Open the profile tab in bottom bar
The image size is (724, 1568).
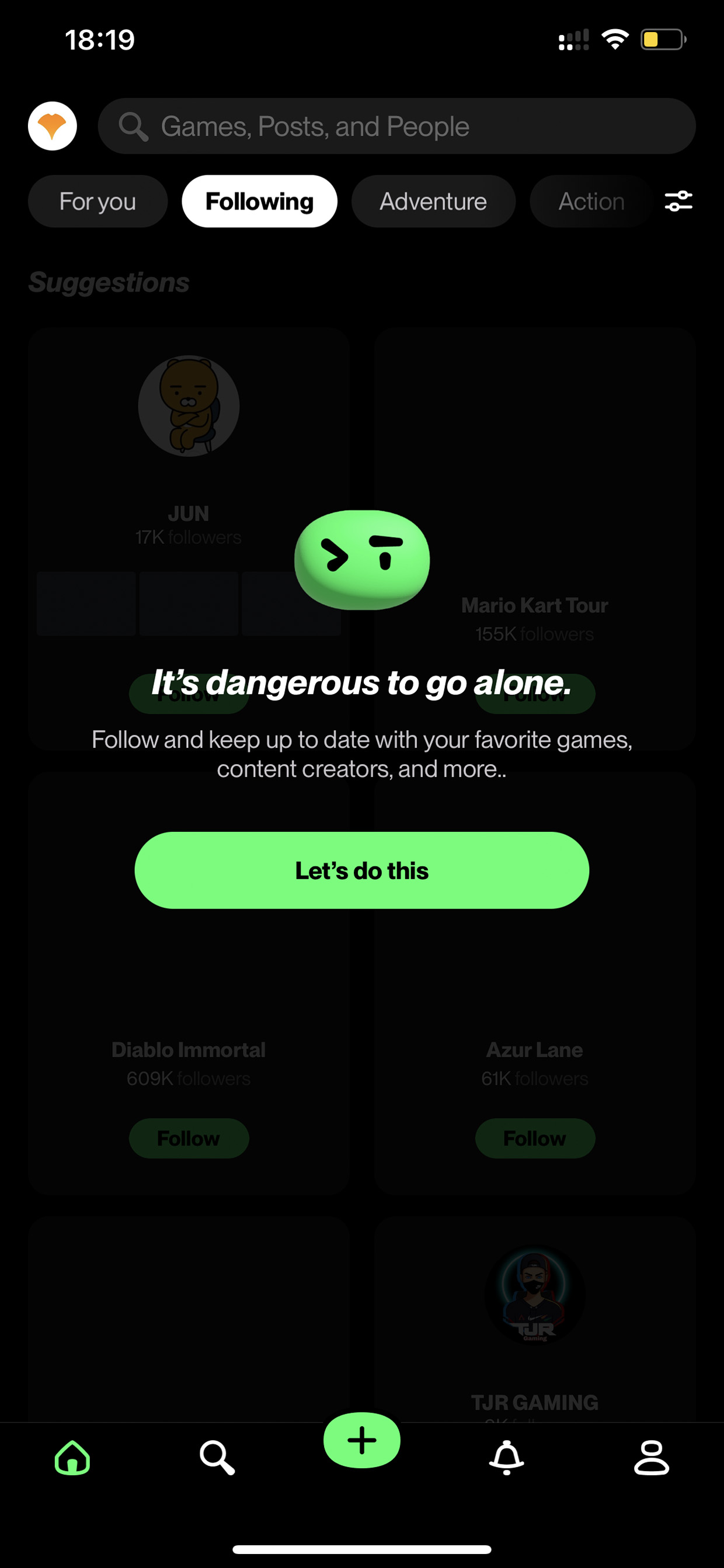tap(652, 1458)
